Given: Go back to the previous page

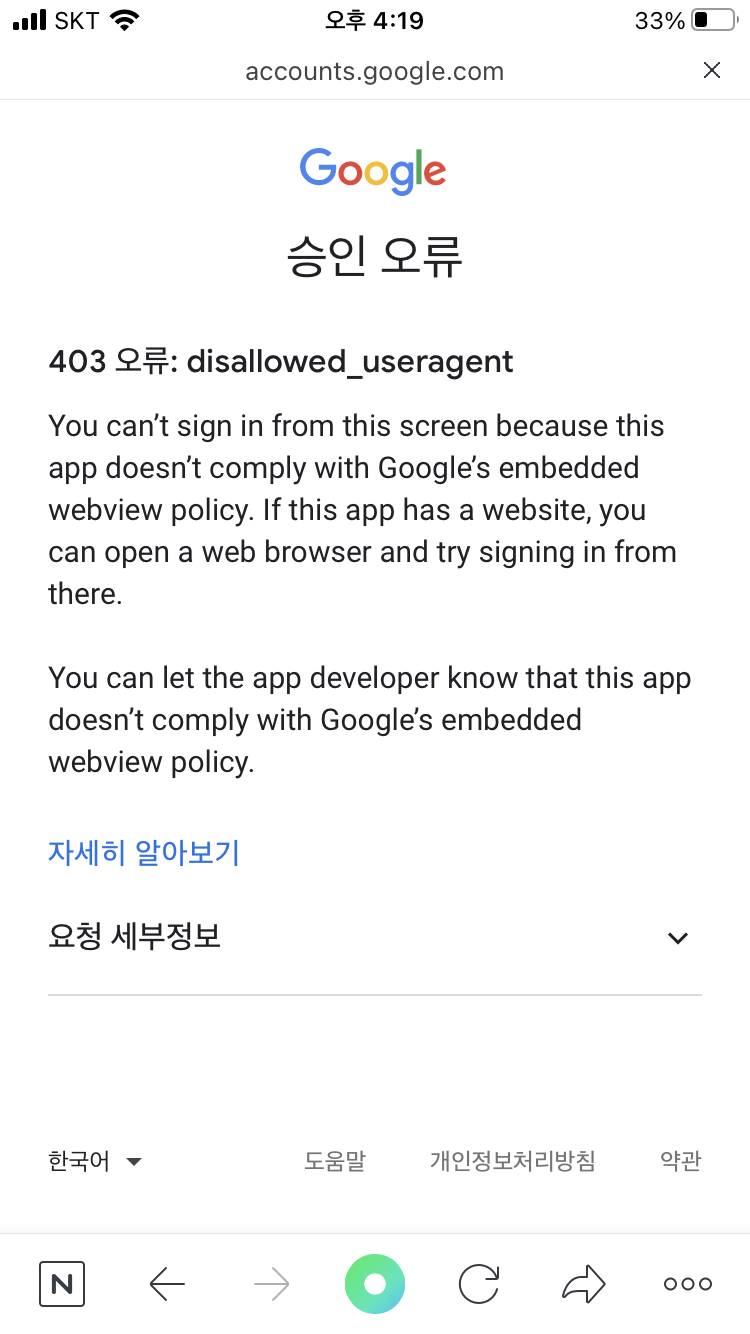Looking at the screenshot, I should tap(167, 1284).
